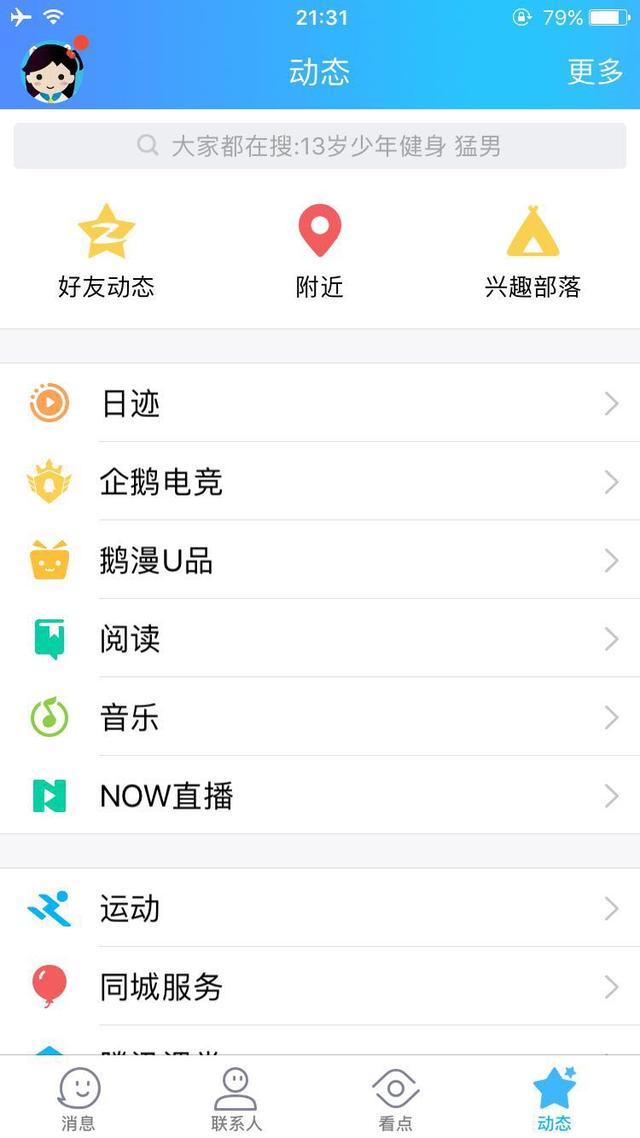Open 企鹅电竞 row
The width and height of the screenshot is (640, 1138).
[320, 483]
